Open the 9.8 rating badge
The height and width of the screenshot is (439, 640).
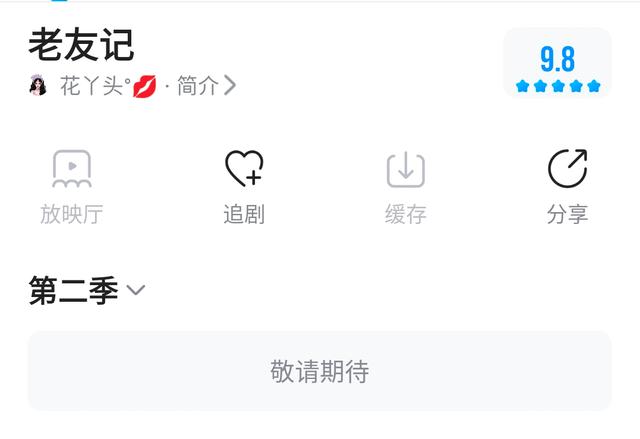[557, 66]
